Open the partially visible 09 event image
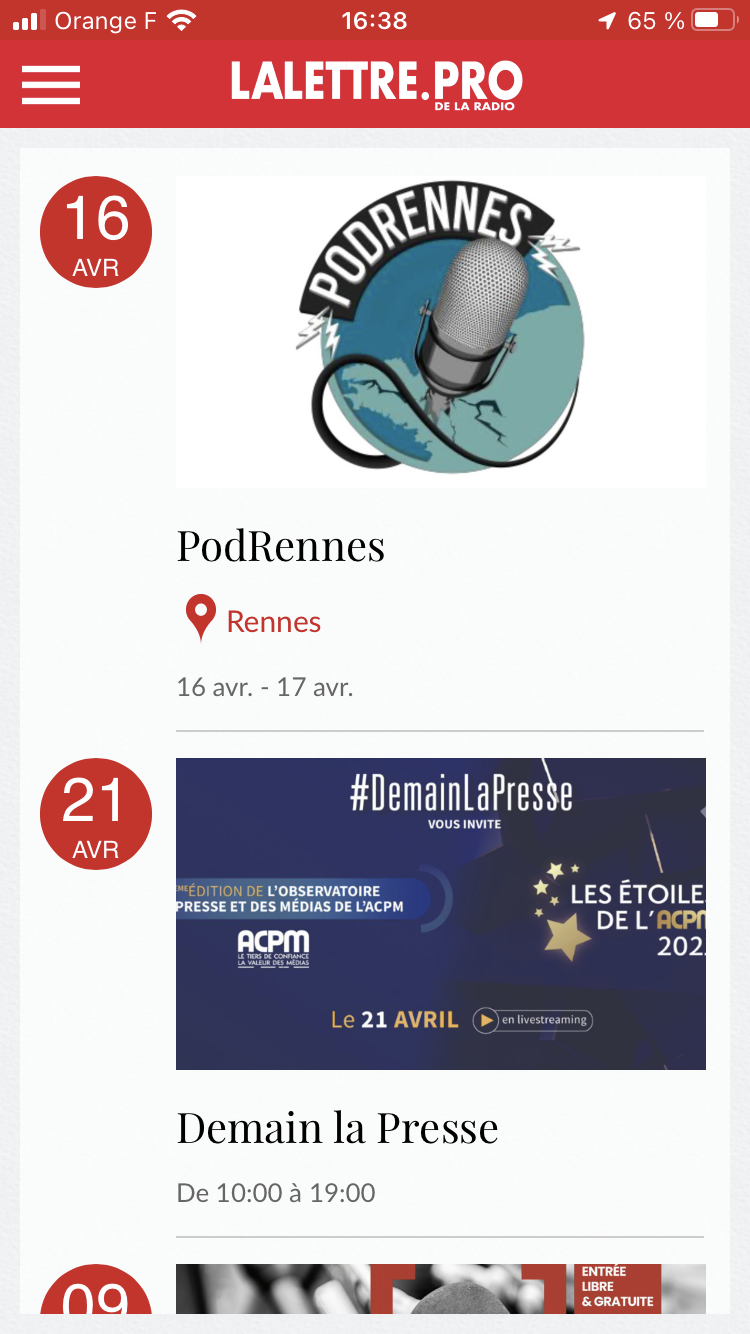 (440, 1290)
